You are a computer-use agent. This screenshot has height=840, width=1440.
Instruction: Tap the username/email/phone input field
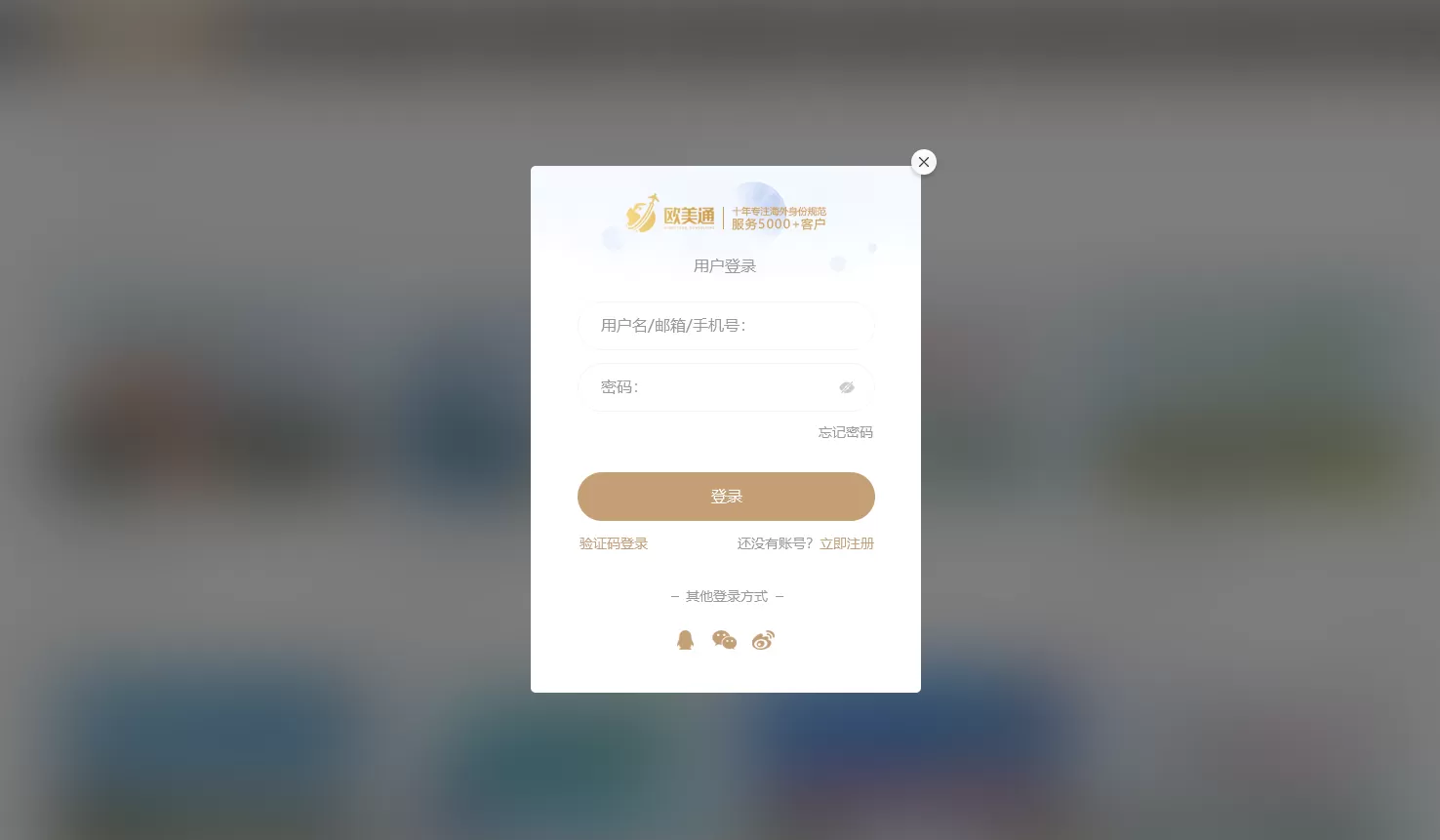point(726,326)
